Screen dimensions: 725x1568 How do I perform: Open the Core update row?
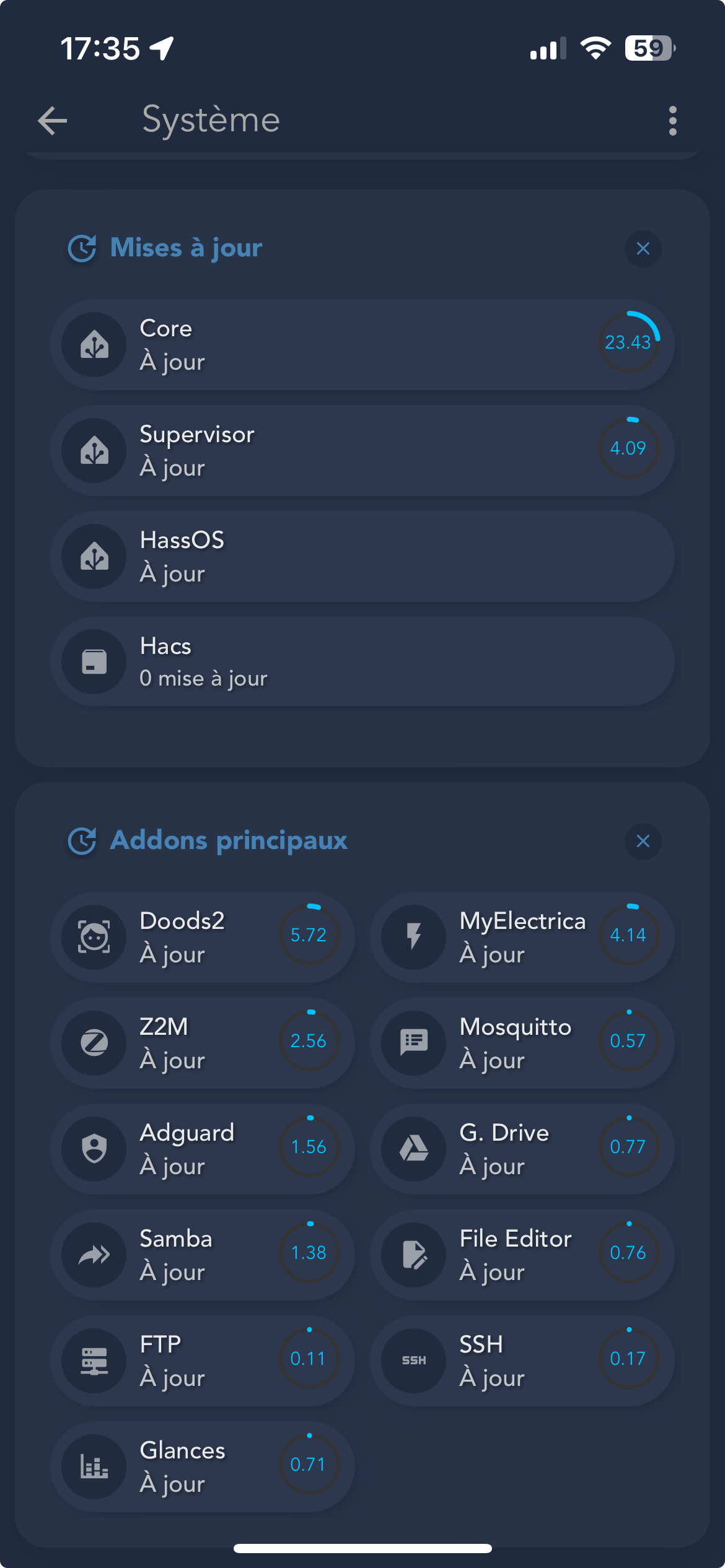point(362,344)
